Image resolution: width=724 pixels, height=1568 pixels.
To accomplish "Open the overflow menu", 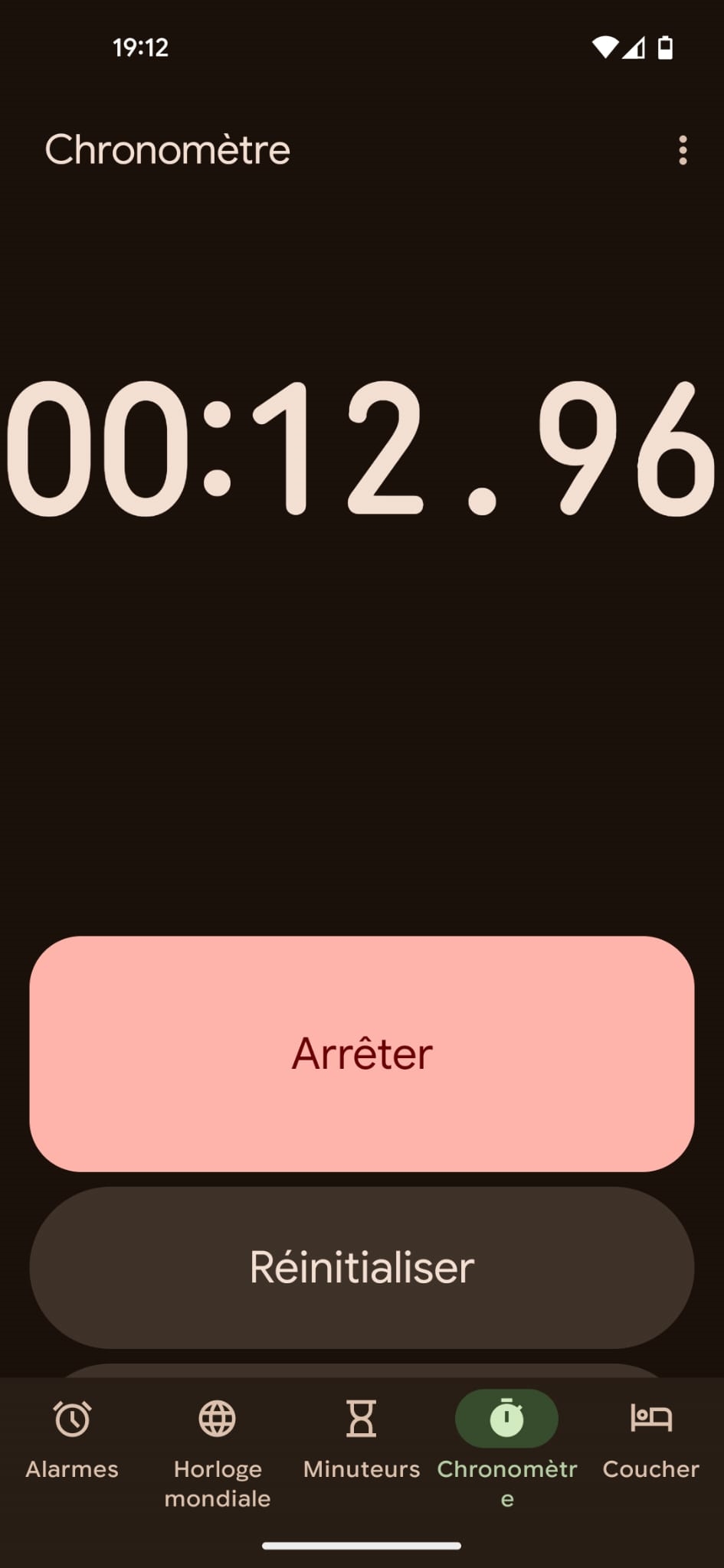I will pos(683,151).
